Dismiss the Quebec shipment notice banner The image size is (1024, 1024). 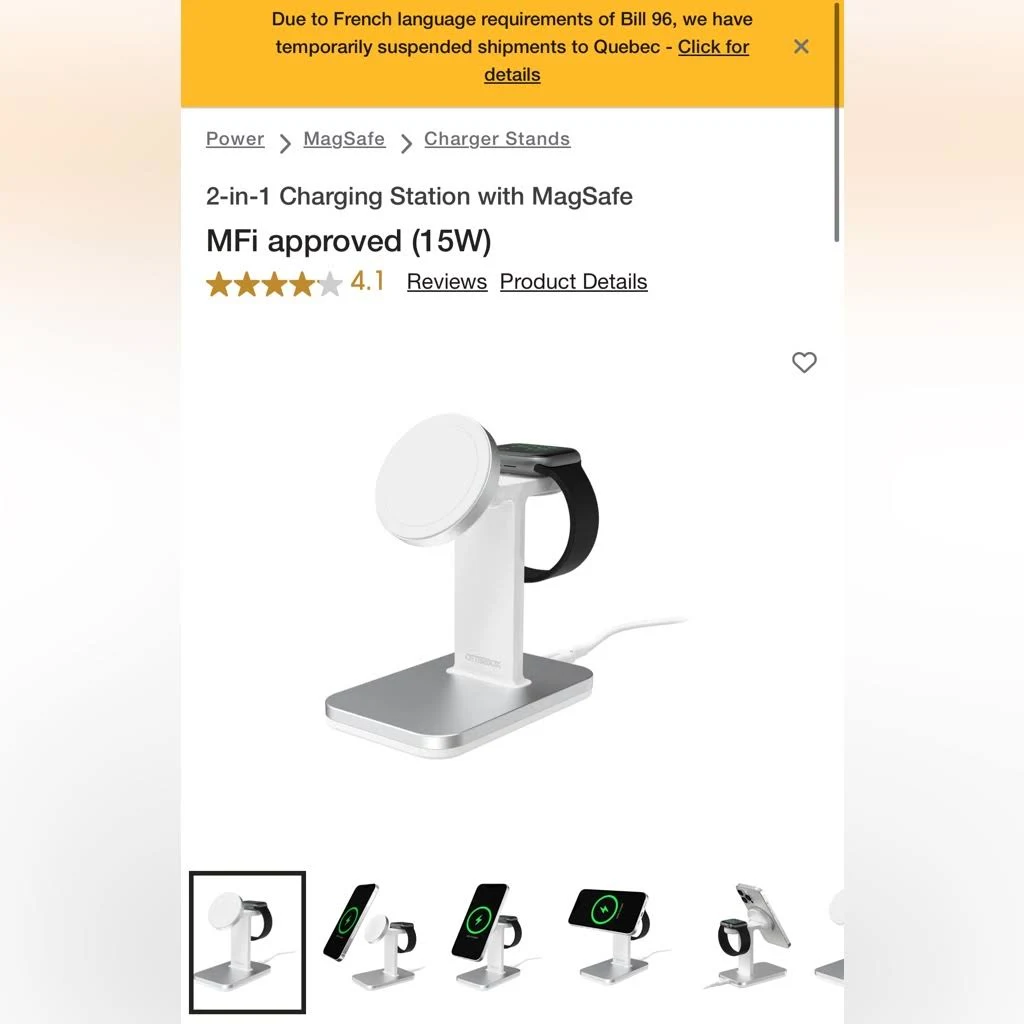[x=801, y=47]
